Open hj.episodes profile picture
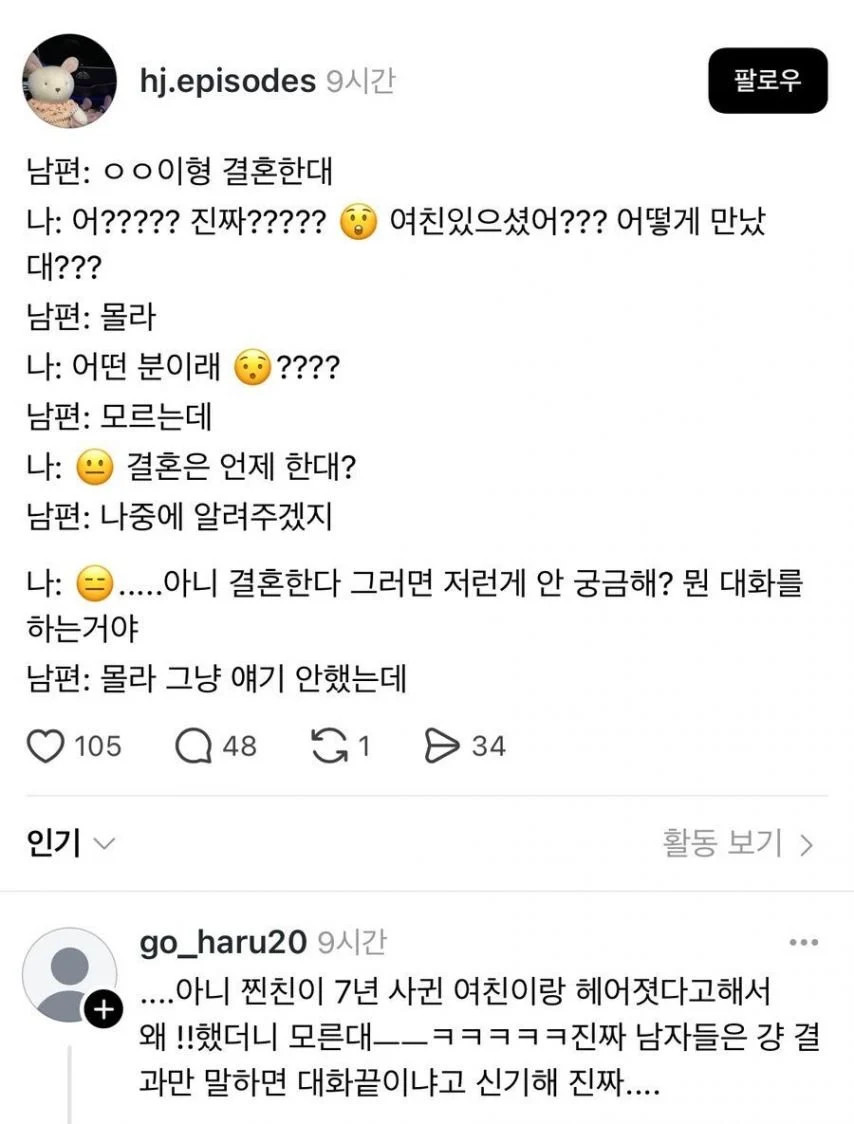 [68, 80]
